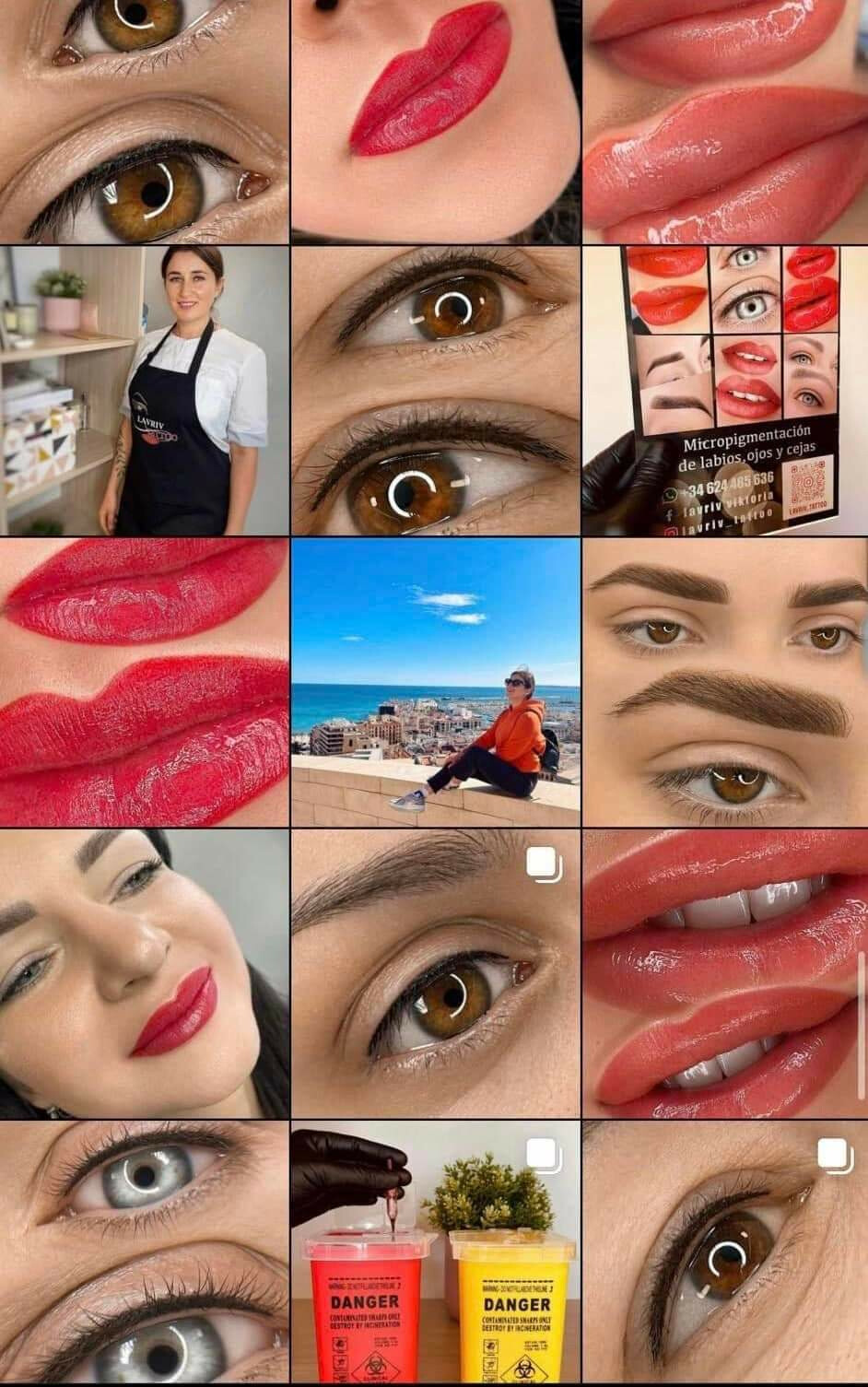View the photo of woman in orange hoodie

point(435,682)
